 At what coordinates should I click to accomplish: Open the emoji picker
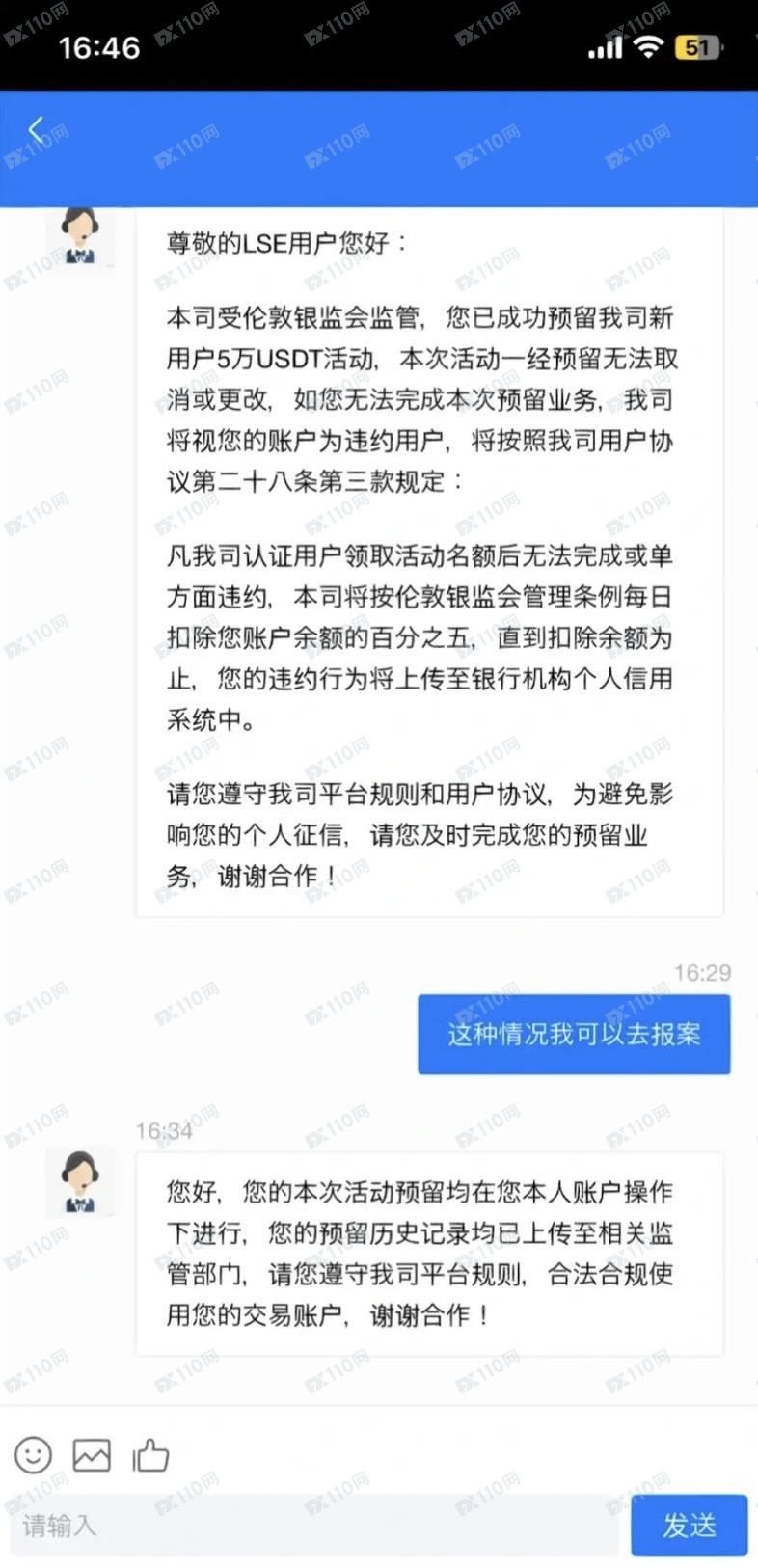pyautogui.click(x=33, y=1454)
